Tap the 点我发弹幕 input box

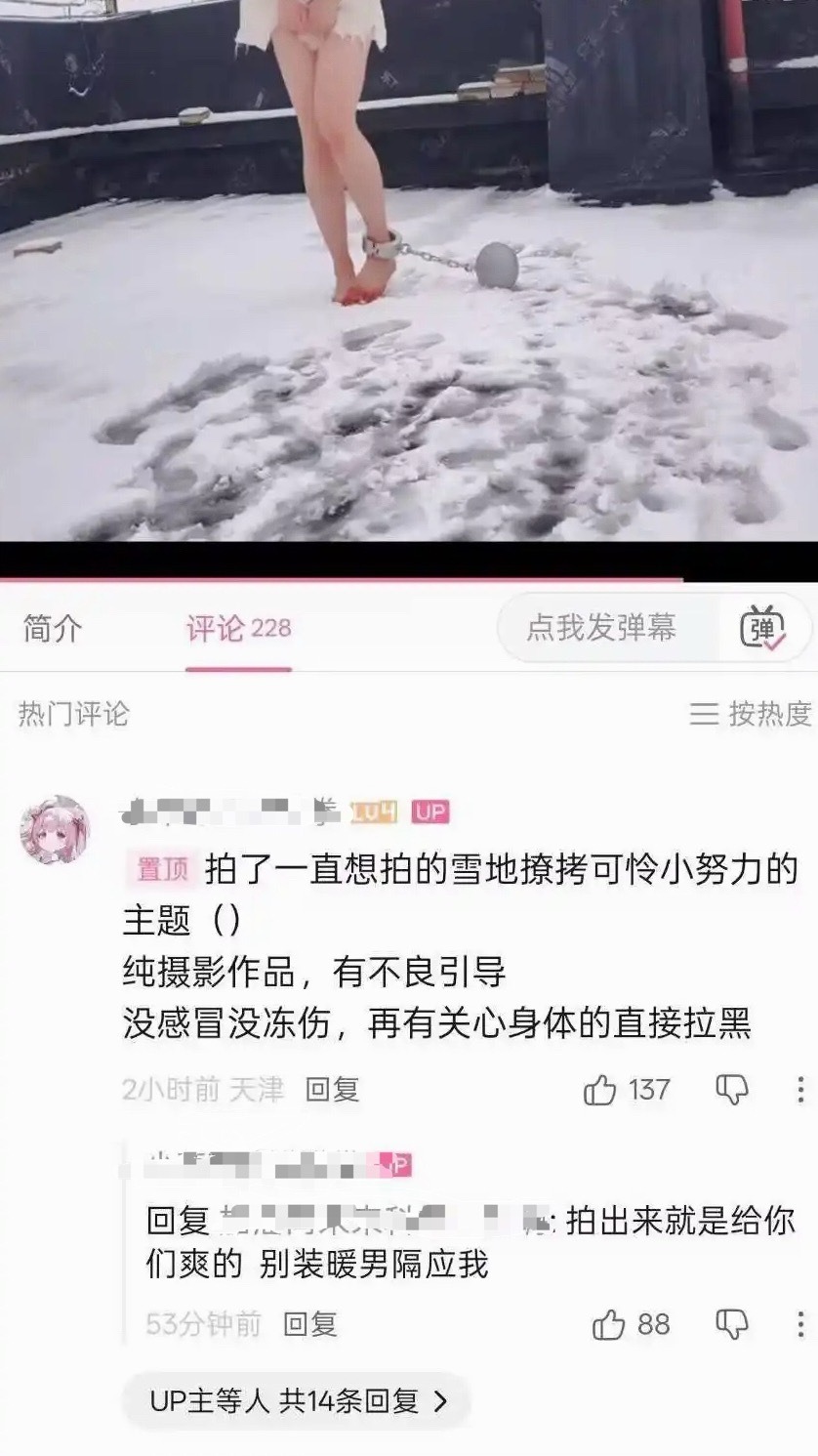601,628
